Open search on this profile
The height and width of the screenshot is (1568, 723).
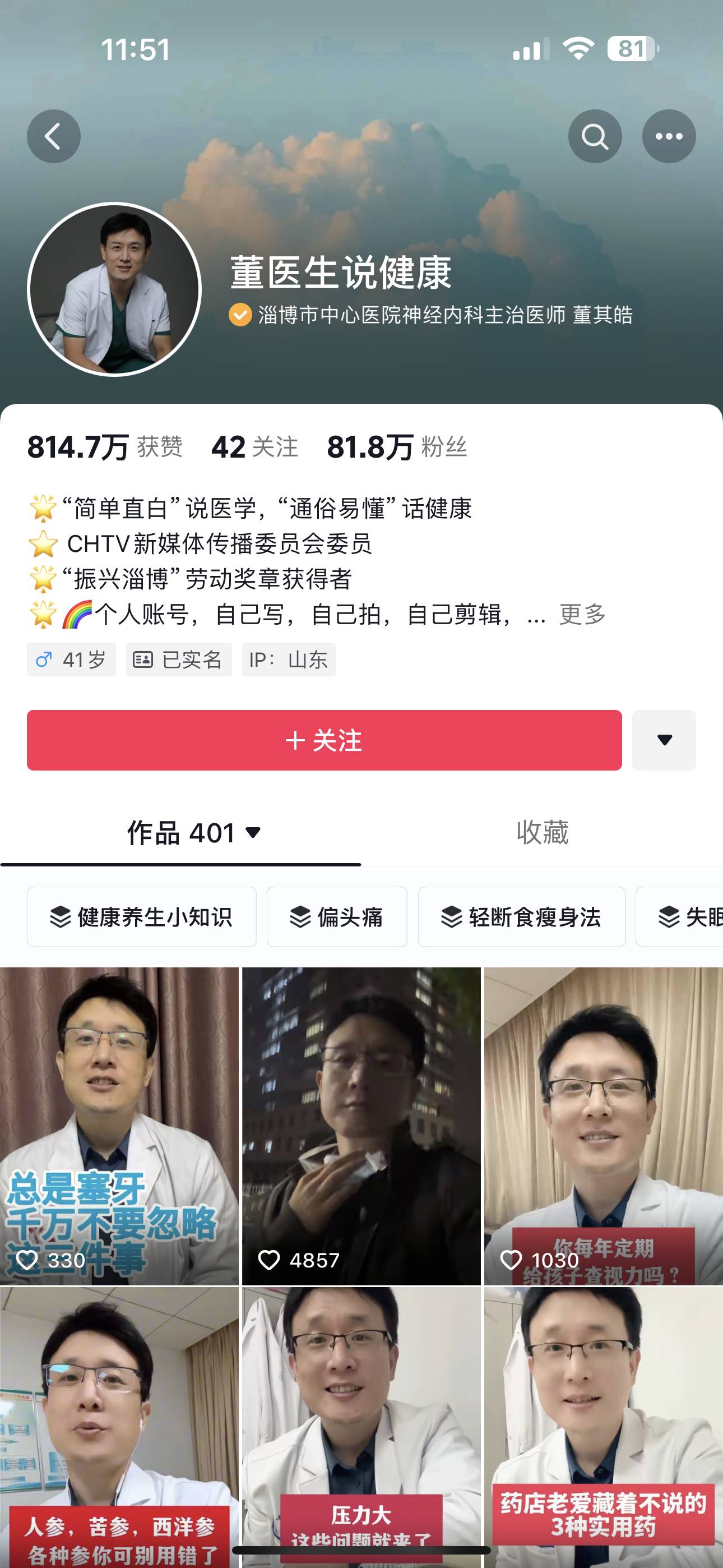coord(595,136)
